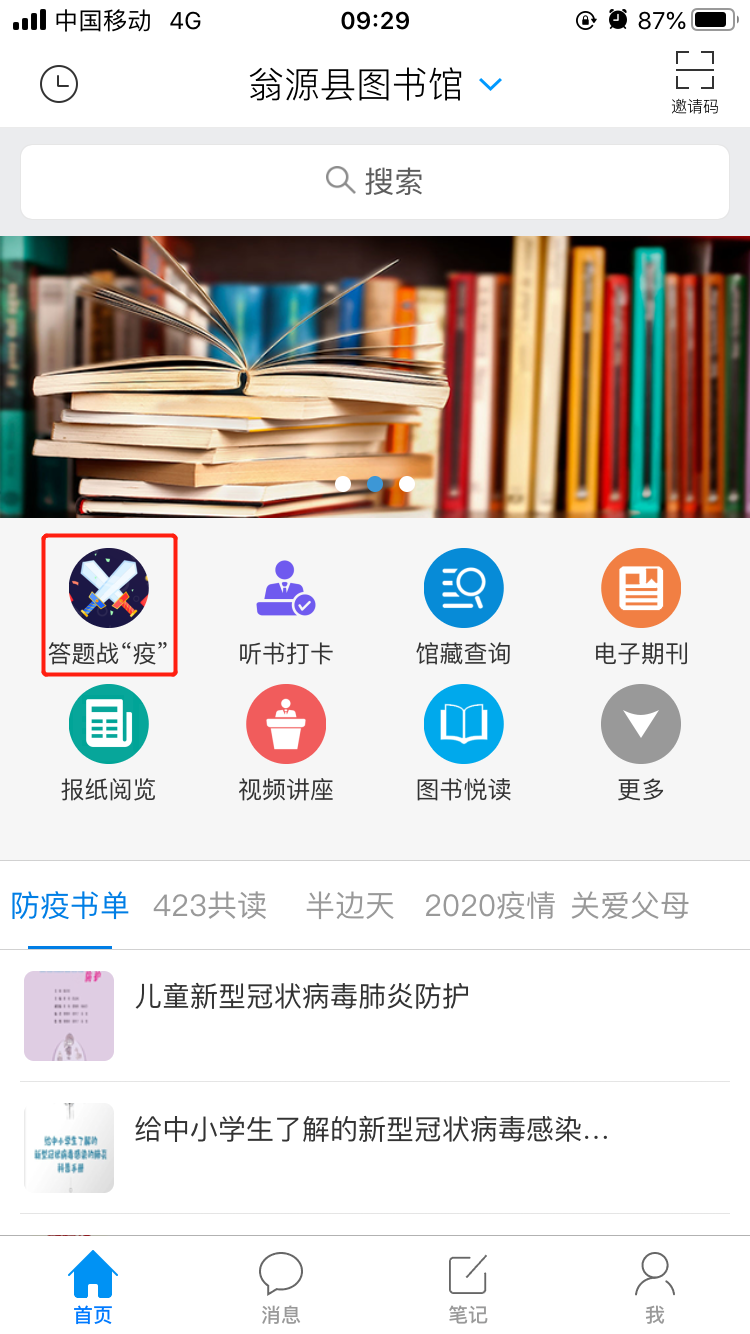Open 馆藏查询 catalog search
Screen dimensions: 750x1334
[x=463, y=606]
